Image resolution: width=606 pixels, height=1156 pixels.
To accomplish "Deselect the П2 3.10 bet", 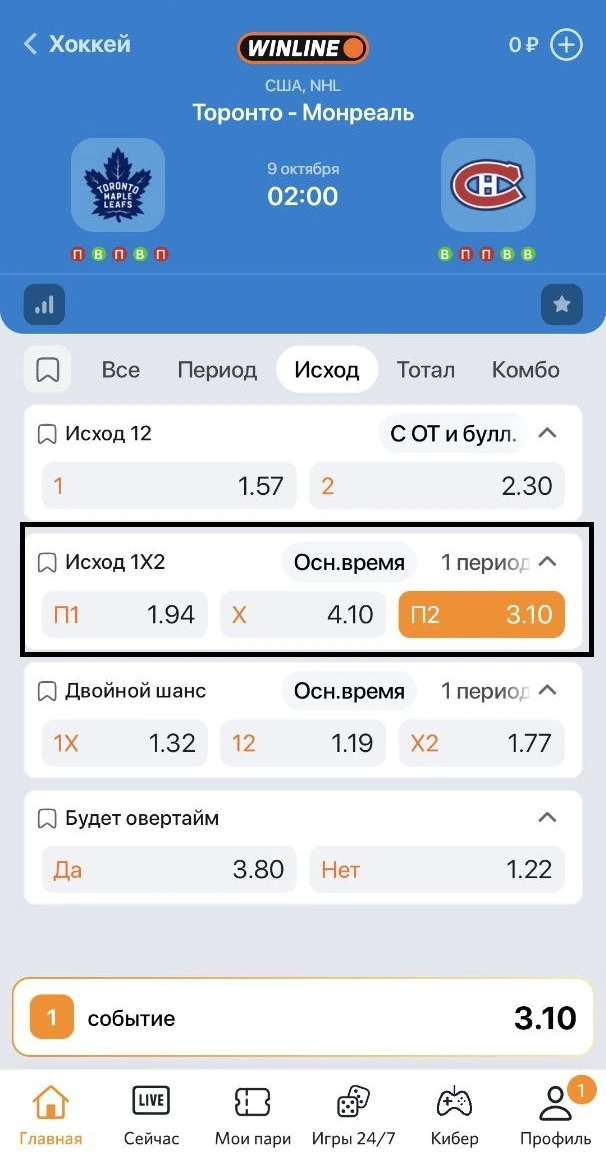I will tap(481, 614).
